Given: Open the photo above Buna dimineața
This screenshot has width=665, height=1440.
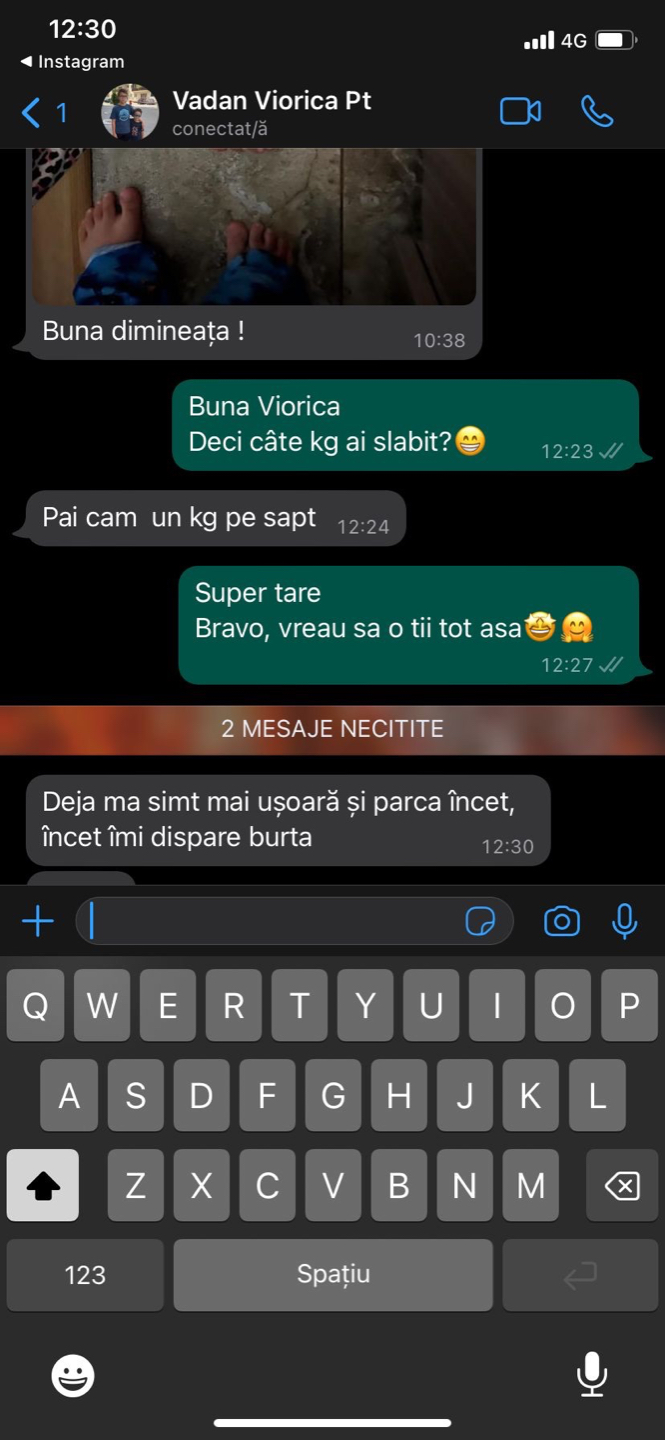Looking at the screenshot, I should coord(254,226).
